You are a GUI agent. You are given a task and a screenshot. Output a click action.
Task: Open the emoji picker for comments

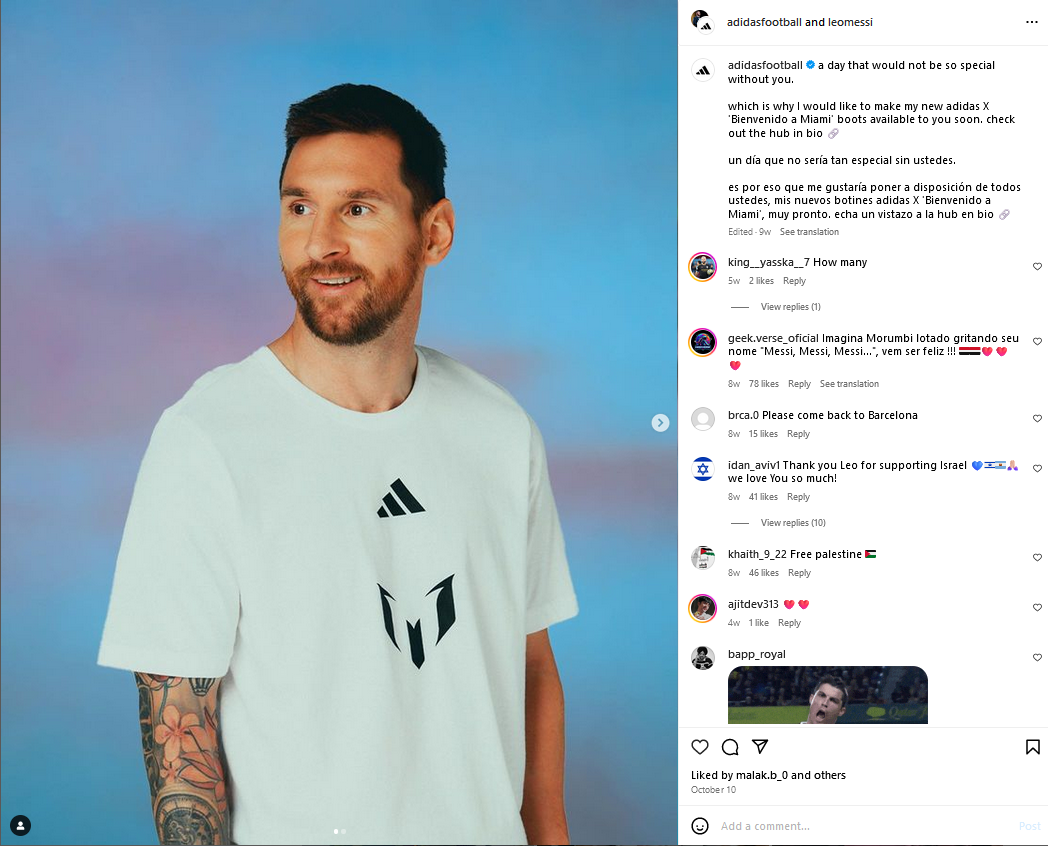(x=700, y=826)
